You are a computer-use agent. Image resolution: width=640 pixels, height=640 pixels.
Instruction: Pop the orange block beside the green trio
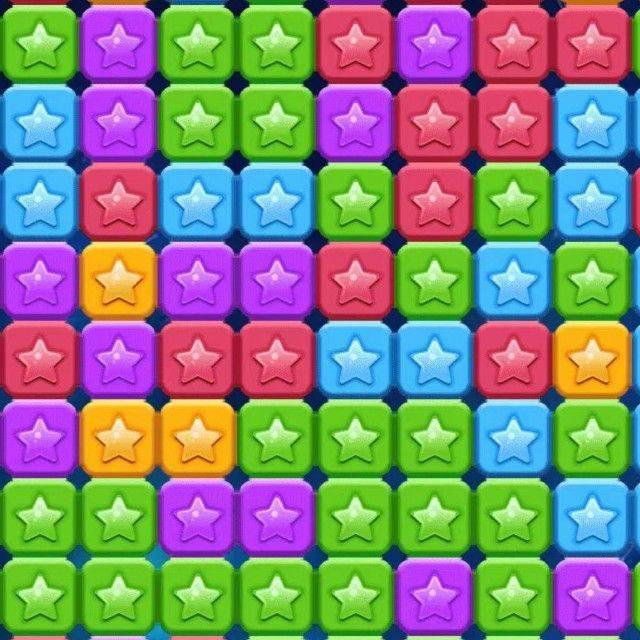point(198,440)
